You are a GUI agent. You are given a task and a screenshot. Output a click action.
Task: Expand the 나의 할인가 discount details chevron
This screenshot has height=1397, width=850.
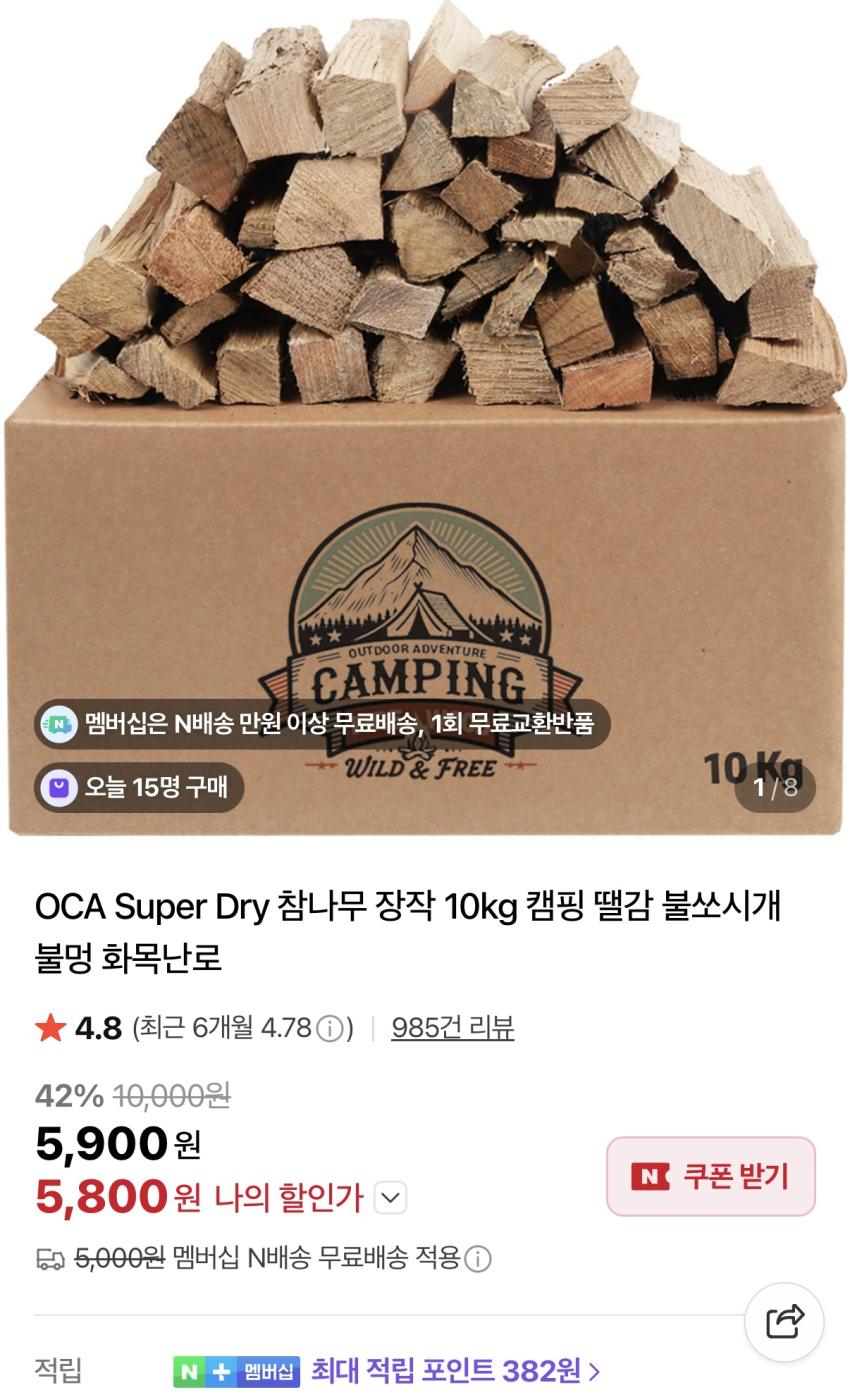pos(390,1197)
